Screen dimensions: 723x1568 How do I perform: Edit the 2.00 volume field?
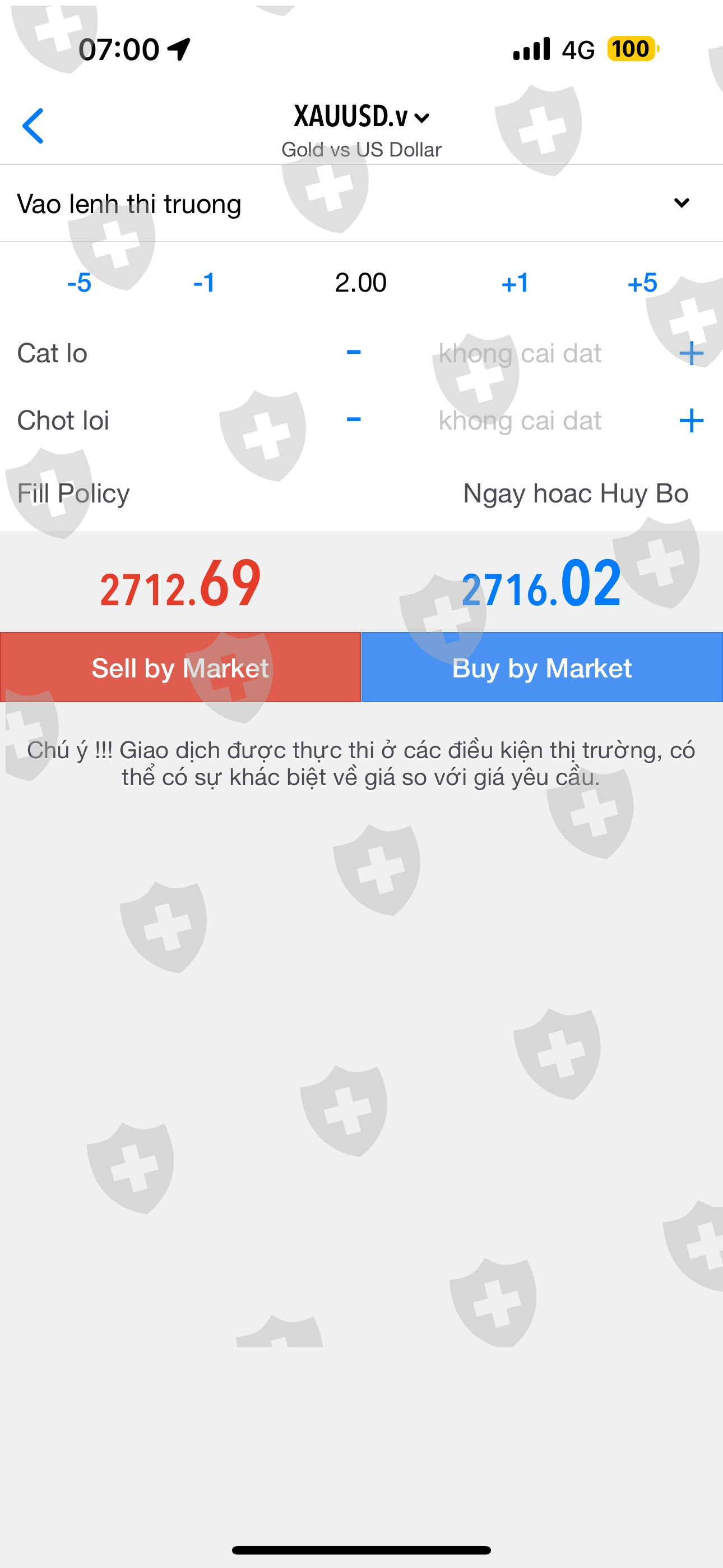361,283
